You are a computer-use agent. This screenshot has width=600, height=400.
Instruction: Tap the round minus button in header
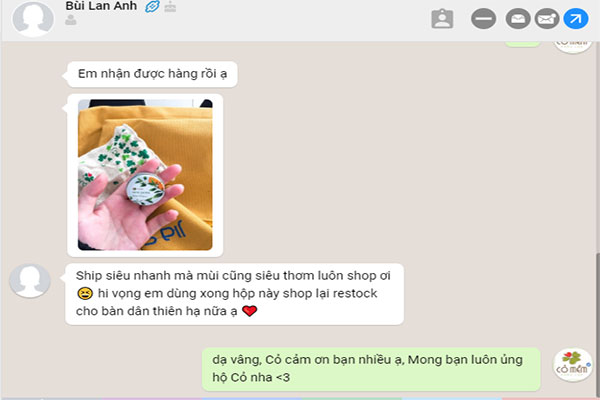click(x=484, y=18)
